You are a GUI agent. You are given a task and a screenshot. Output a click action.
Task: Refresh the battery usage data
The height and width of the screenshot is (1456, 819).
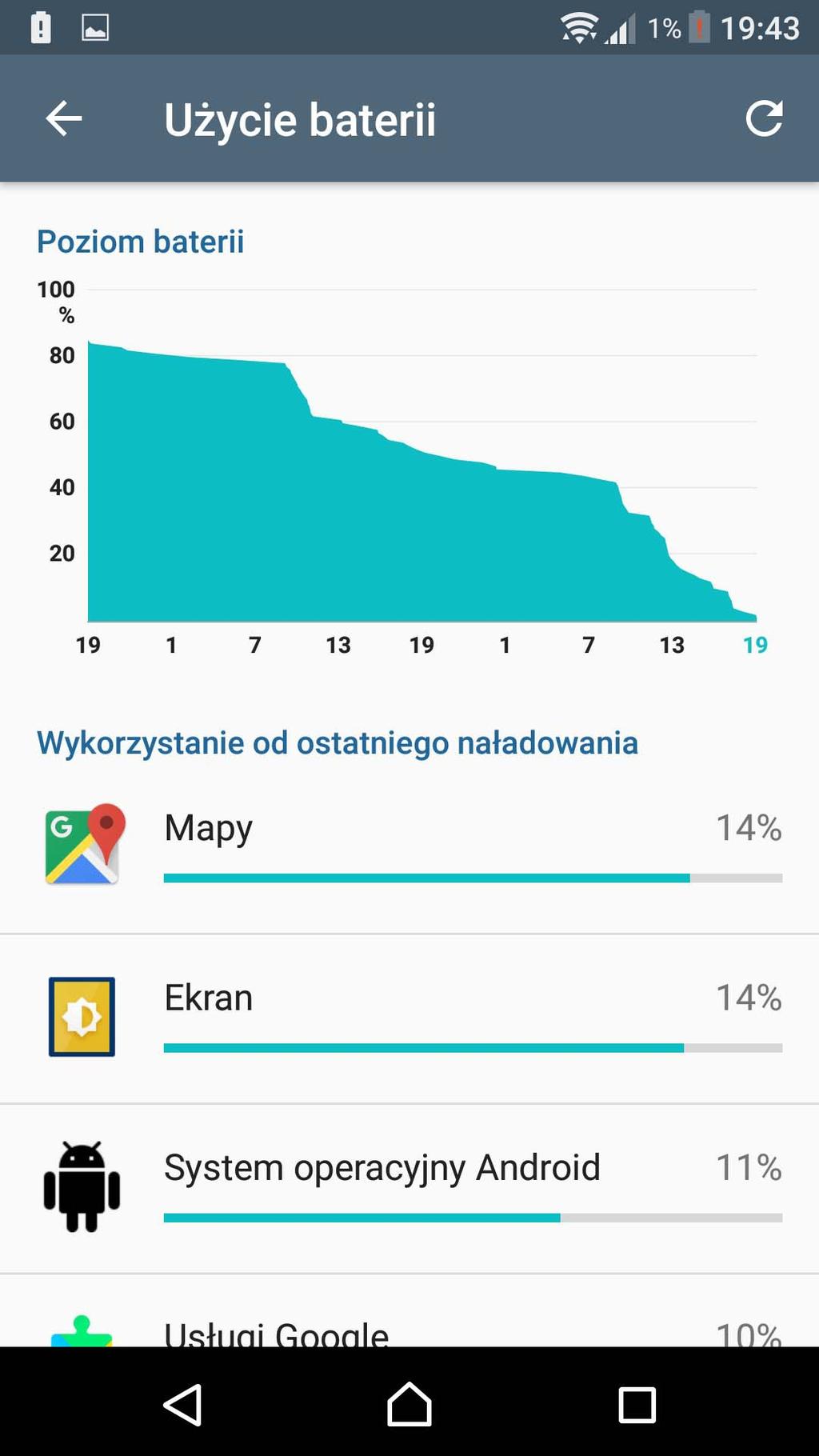[764, 119]
